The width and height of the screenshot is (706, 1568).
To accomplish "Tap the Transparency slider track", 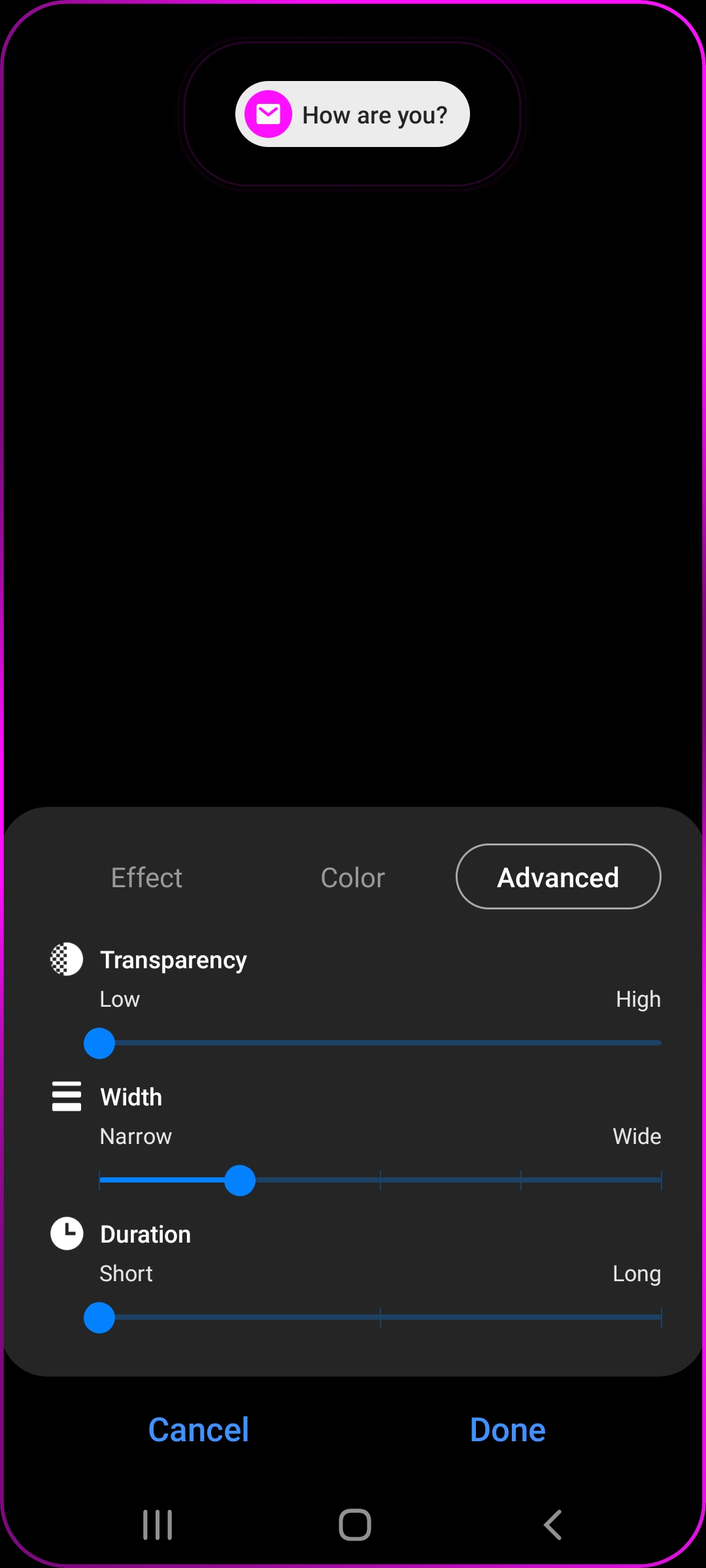I will tap(380, 1043).
